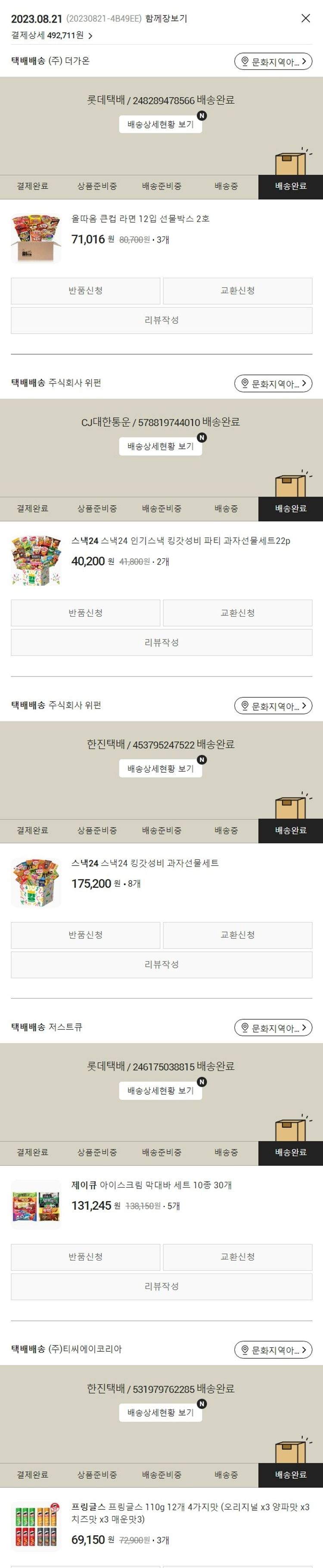The image size is (323, 1568).
Task: Open delivery address chip for (주) 더가온
Action: [x=273, y=62]
